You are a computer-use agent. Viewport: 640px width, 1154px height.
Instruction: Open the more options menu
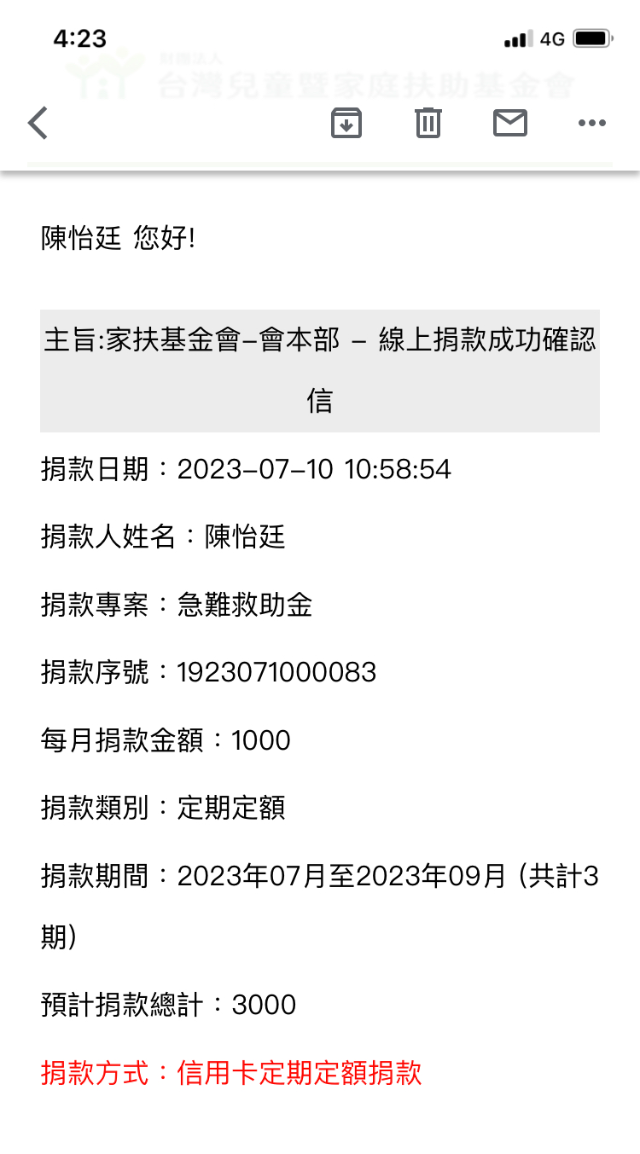tap(592, 123)
